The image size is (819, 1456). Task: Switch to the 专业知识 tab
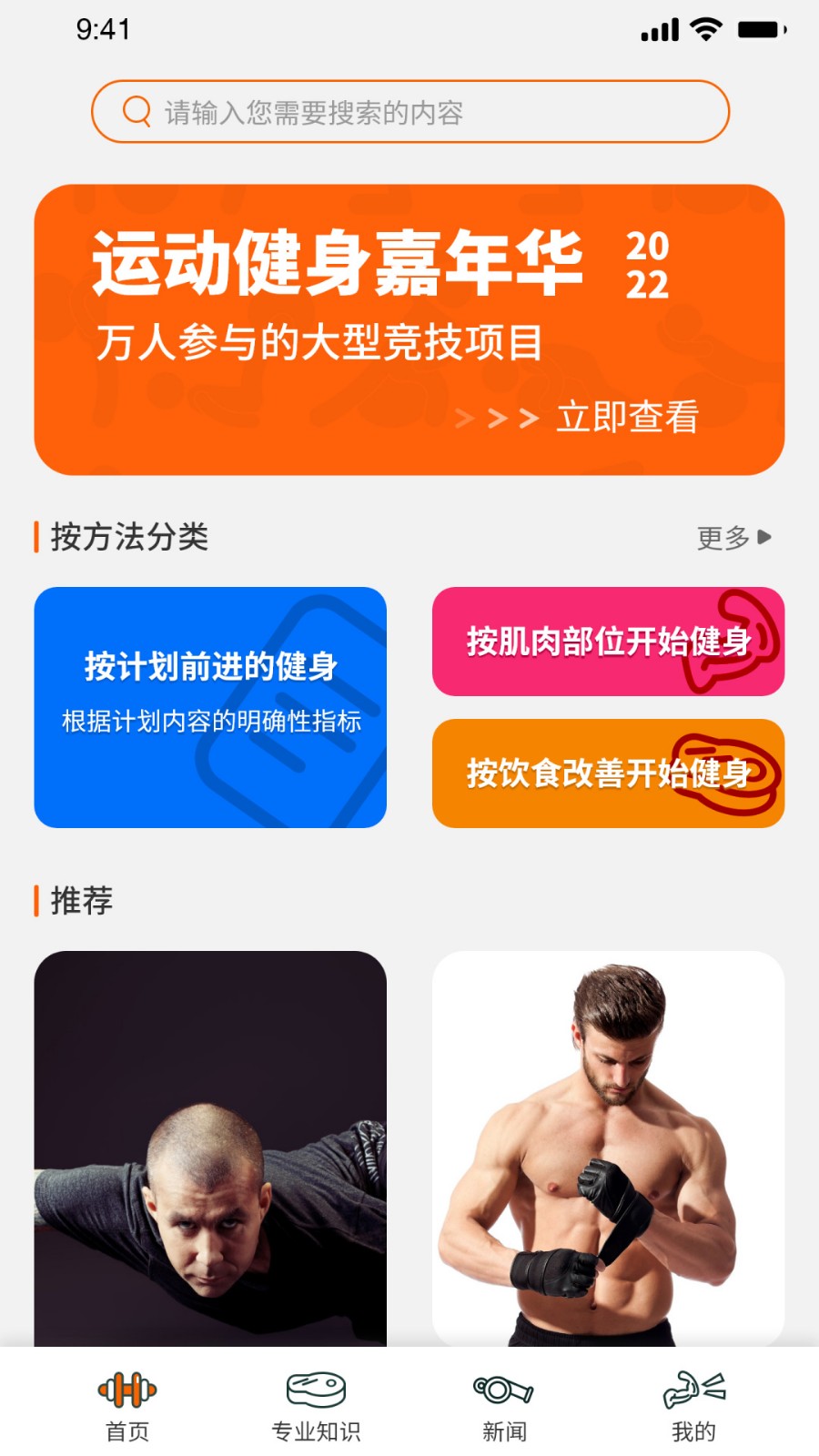(316, 1406)
